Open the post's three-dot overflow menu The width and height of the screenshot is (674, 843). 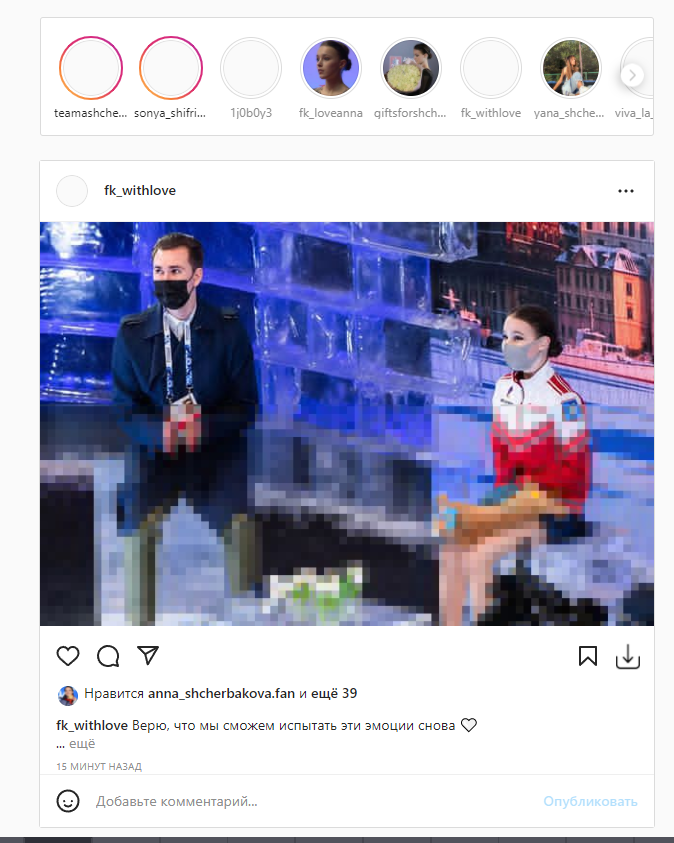[626, 190]
